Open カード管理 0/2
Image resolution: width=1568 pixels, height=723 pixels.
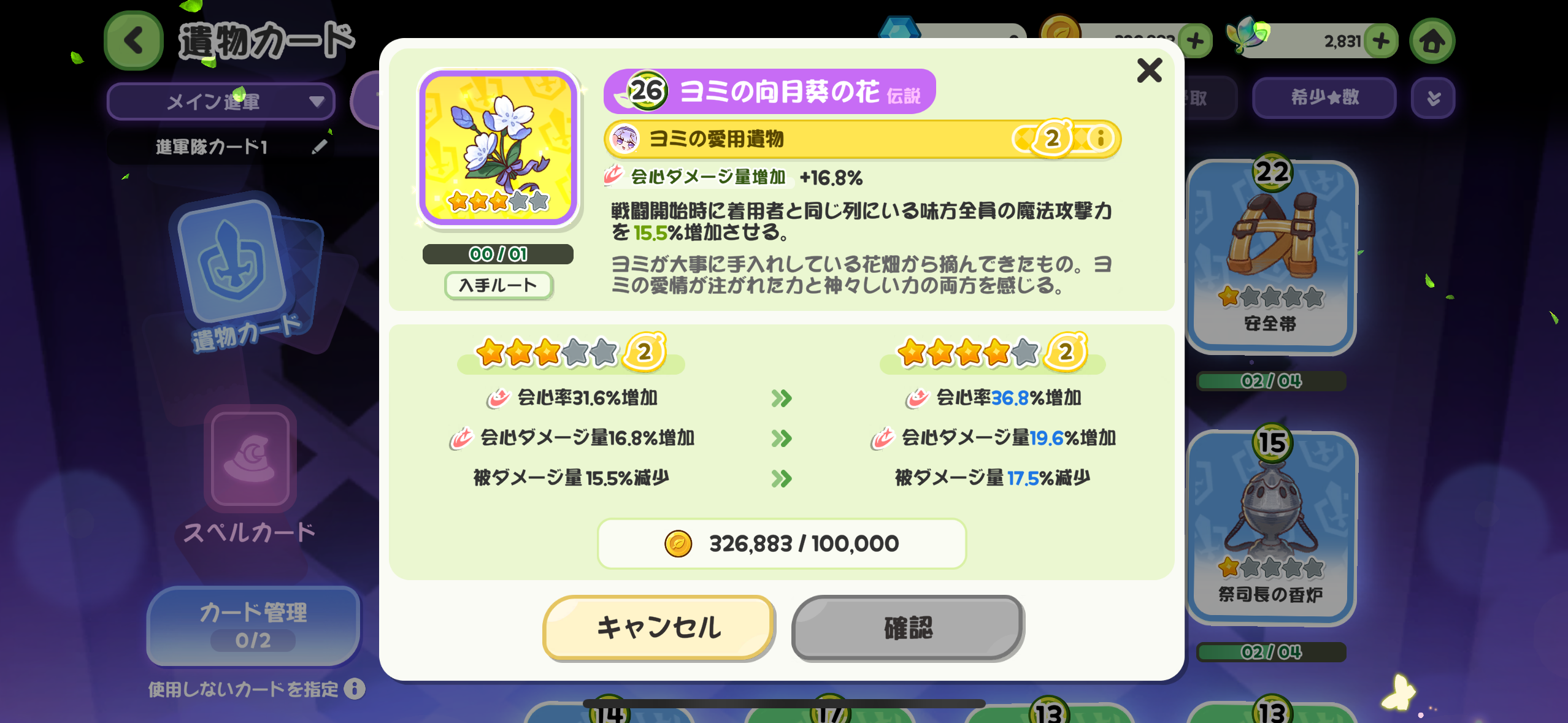pyautogui.click(x=253, y=625)
